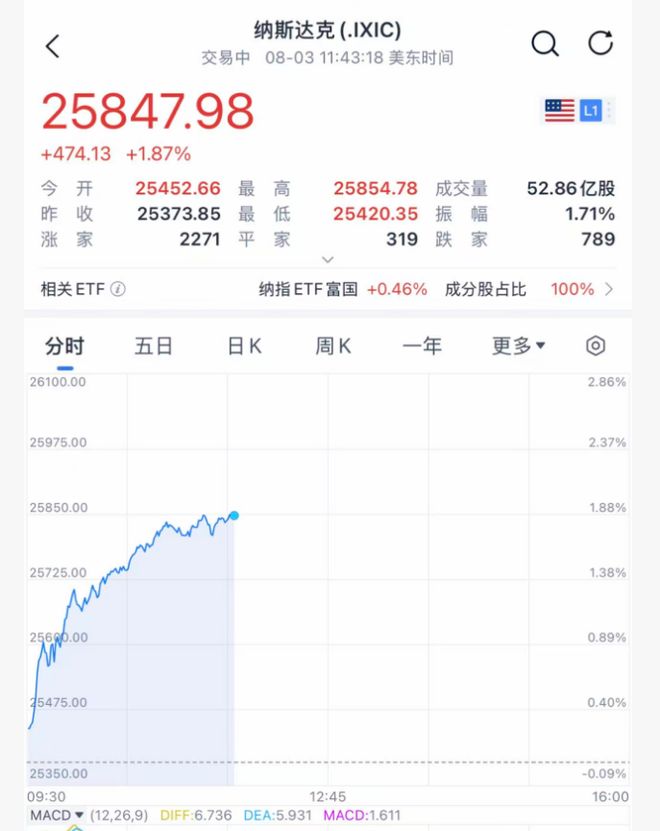
Task: Switch to the 一年 chart tab
Action: point(422,347)
